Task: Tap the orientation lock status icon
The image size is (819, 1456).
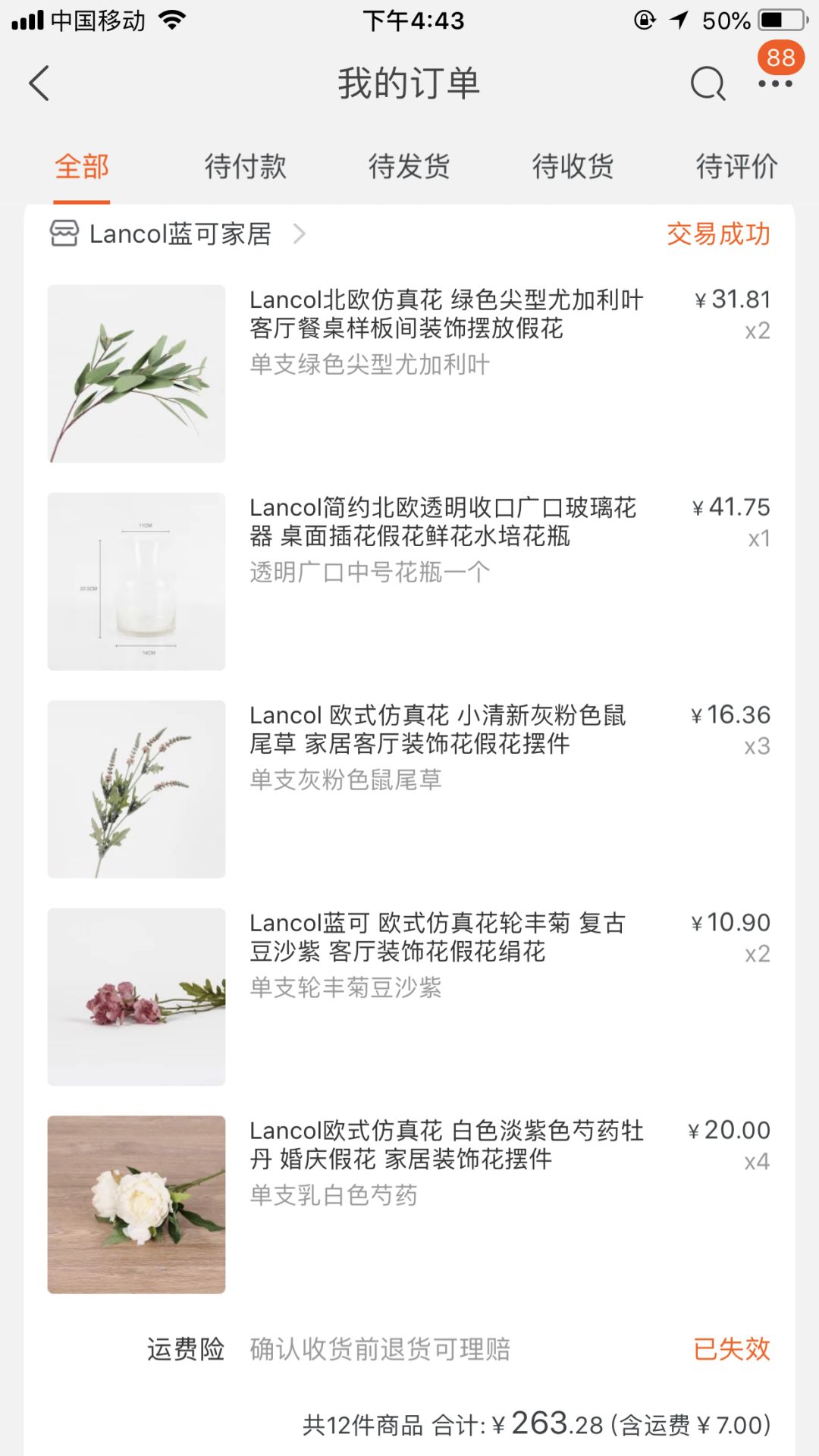Action: (644, 21)
